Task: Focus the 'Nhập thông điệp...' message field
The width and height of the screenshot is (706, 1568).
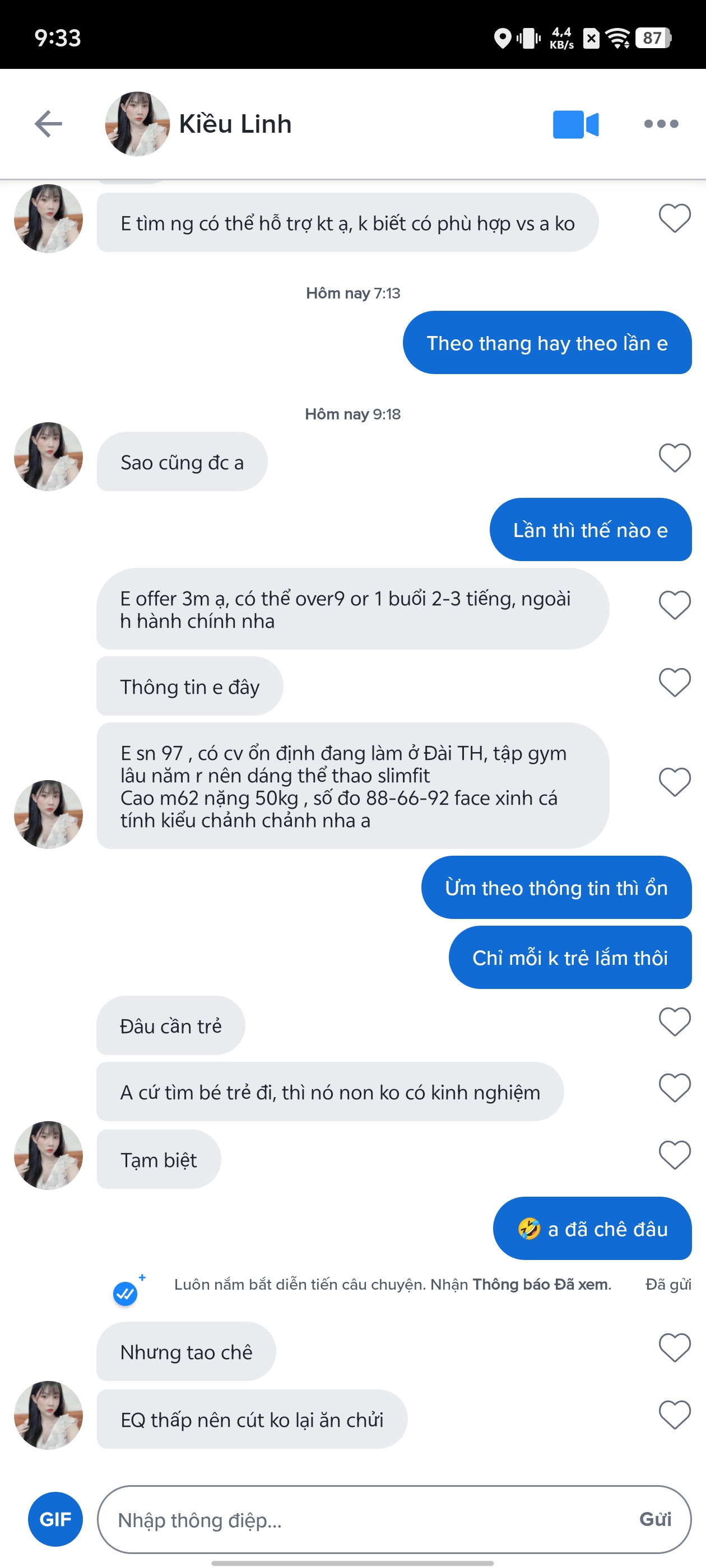Action: 365,1520
